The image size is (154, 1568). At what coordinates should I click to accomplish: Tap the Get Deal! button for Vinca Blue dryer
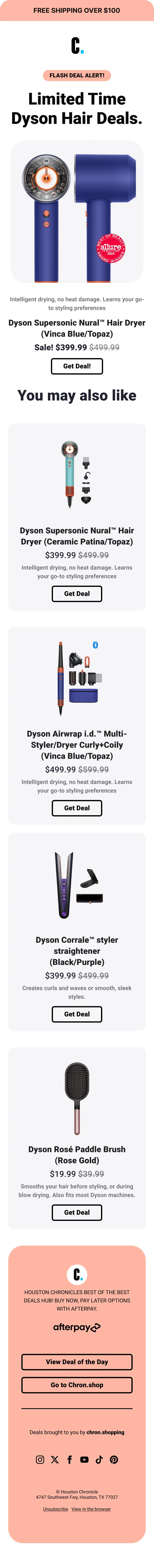click(x=77, y=366)
